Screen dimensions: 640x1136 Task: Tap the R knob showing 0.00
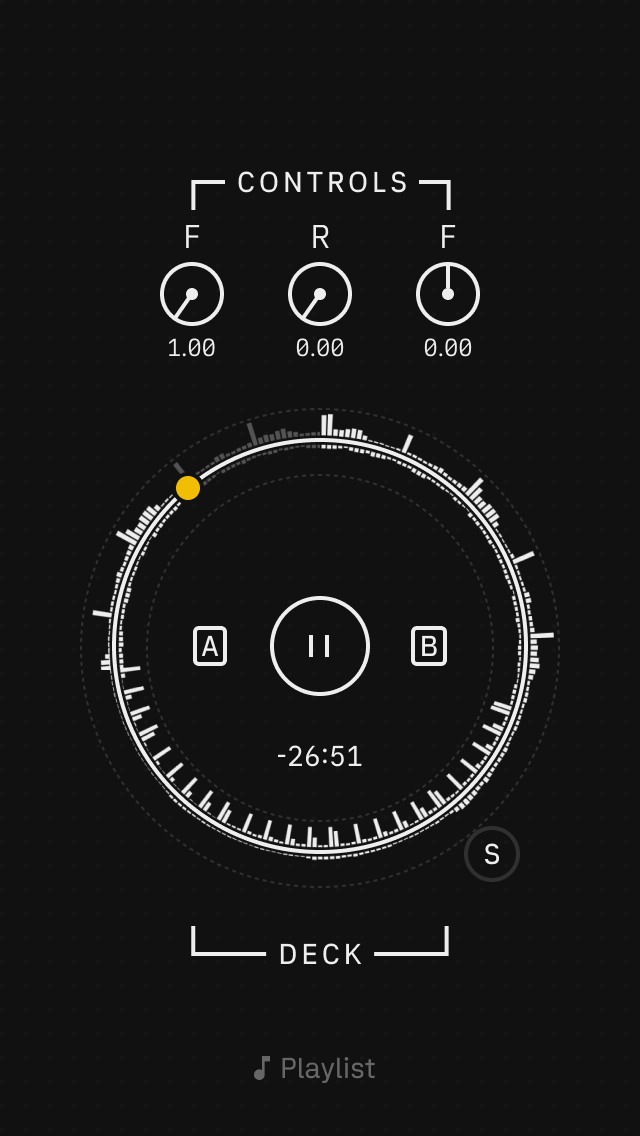pyautogui.click(x=320, y=294)
